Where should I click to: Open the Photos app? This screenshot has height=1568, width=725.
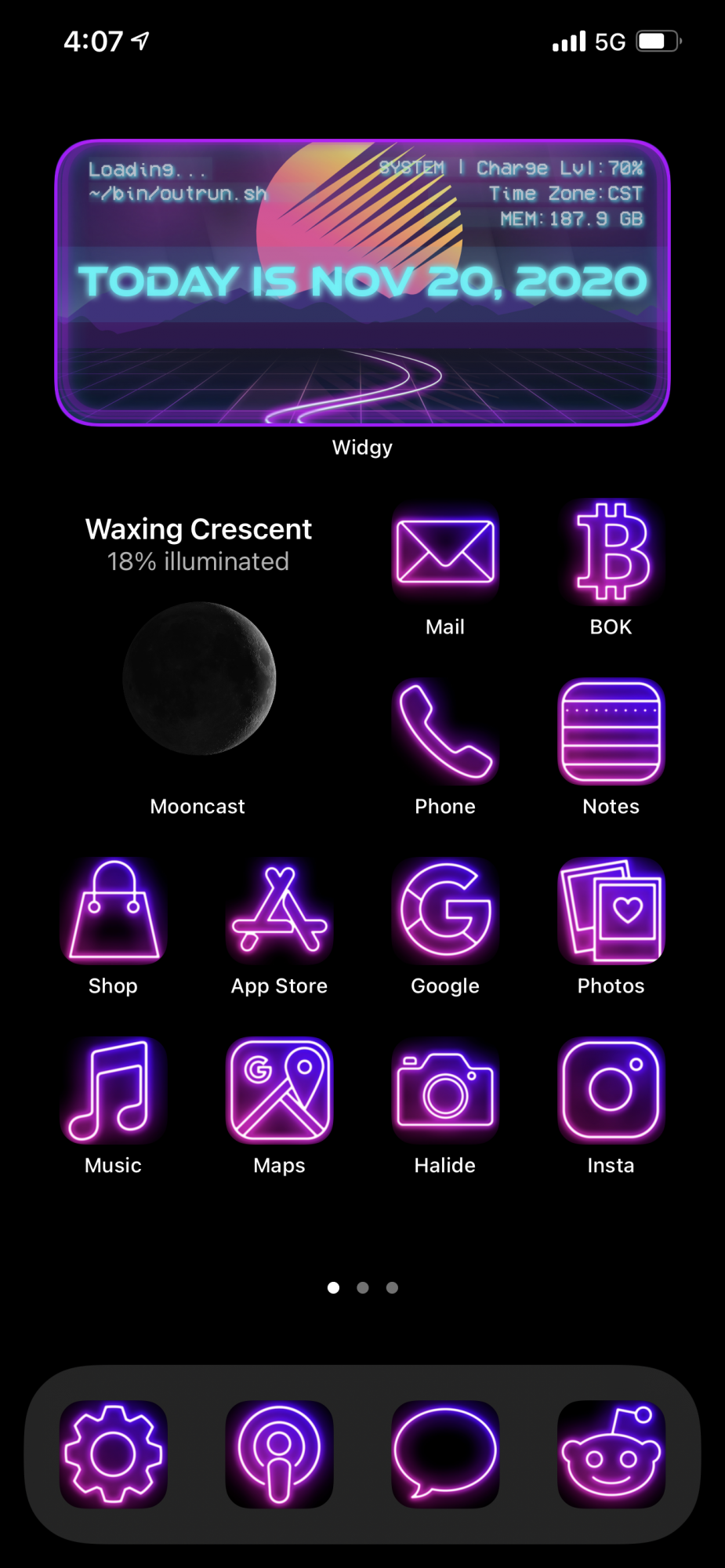pyautogui.click(x=611, y=911)
